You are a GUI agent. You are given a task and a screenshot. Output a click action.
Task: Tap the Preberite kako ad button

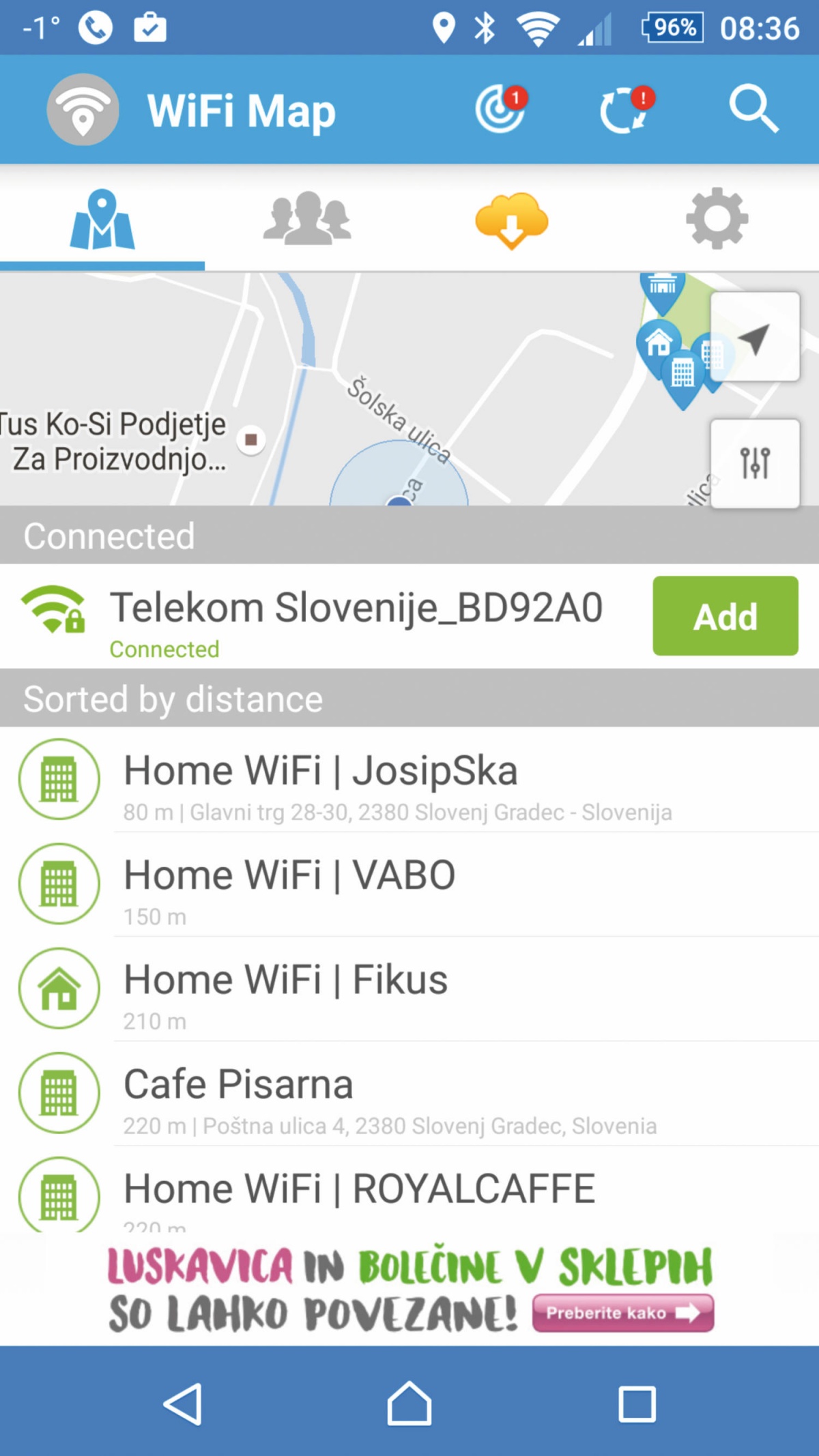(x=622, y=1313)
